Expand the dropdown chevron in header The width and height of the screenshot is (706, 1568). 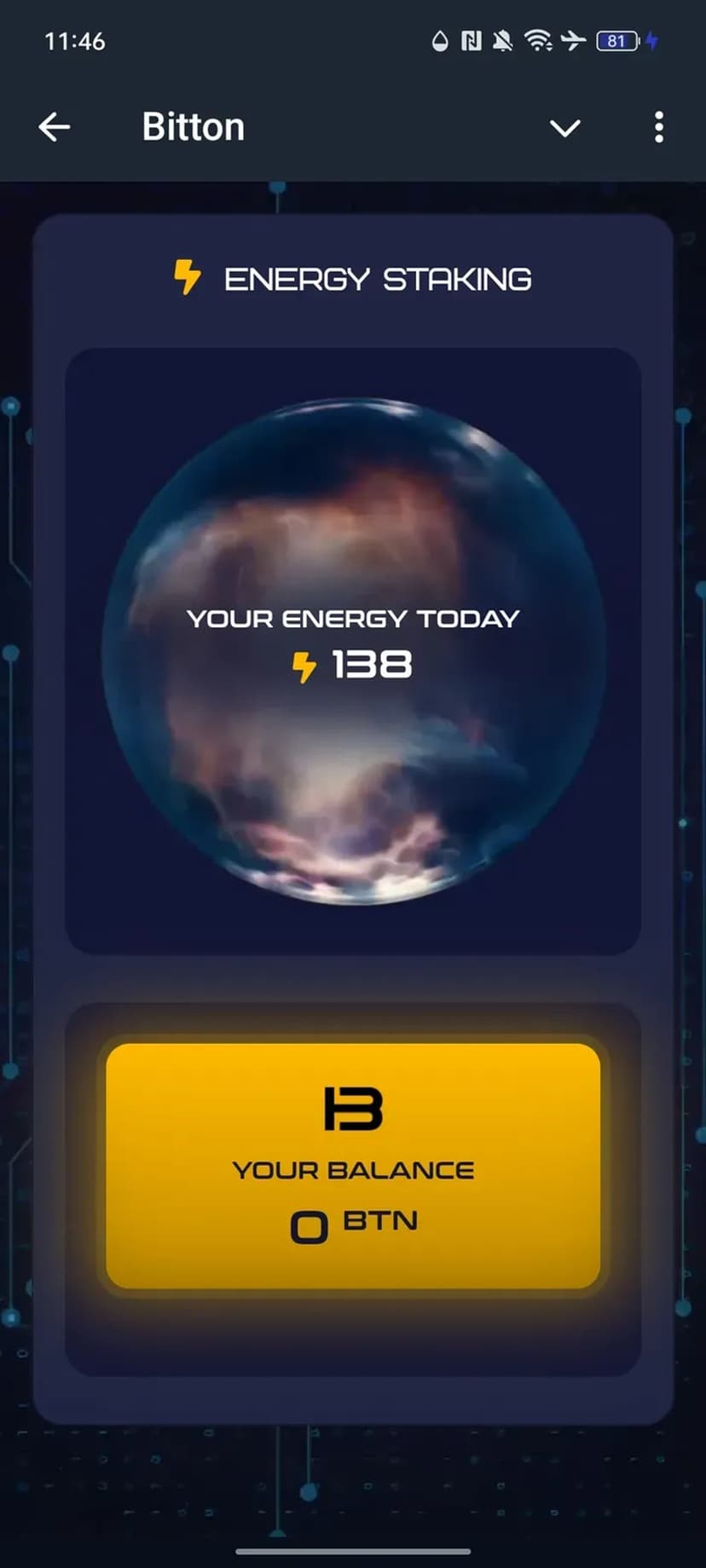click(x=564, y=128)
